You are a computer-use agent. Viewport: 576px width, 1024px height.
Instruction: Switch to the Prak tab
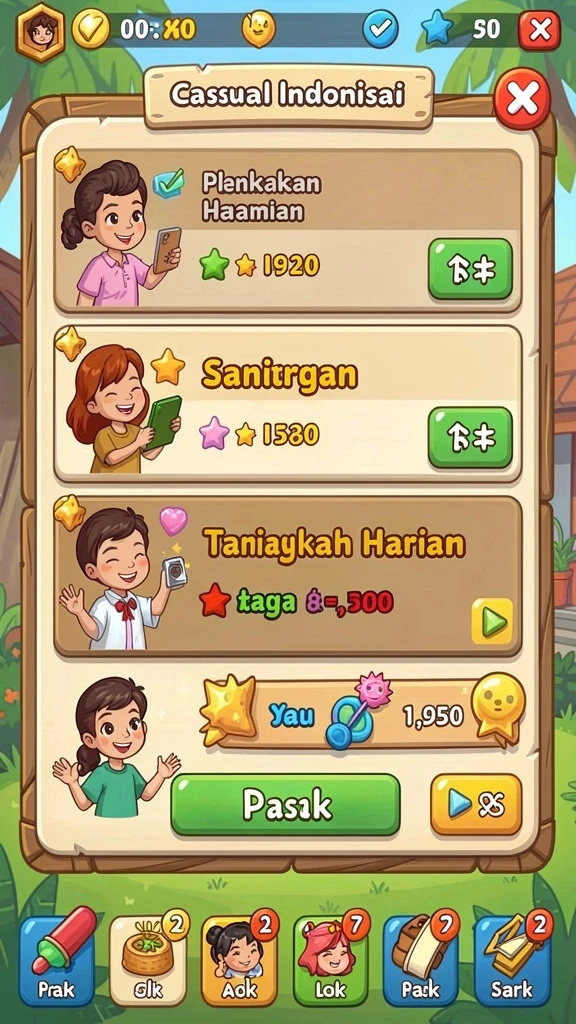pos(57,959)
